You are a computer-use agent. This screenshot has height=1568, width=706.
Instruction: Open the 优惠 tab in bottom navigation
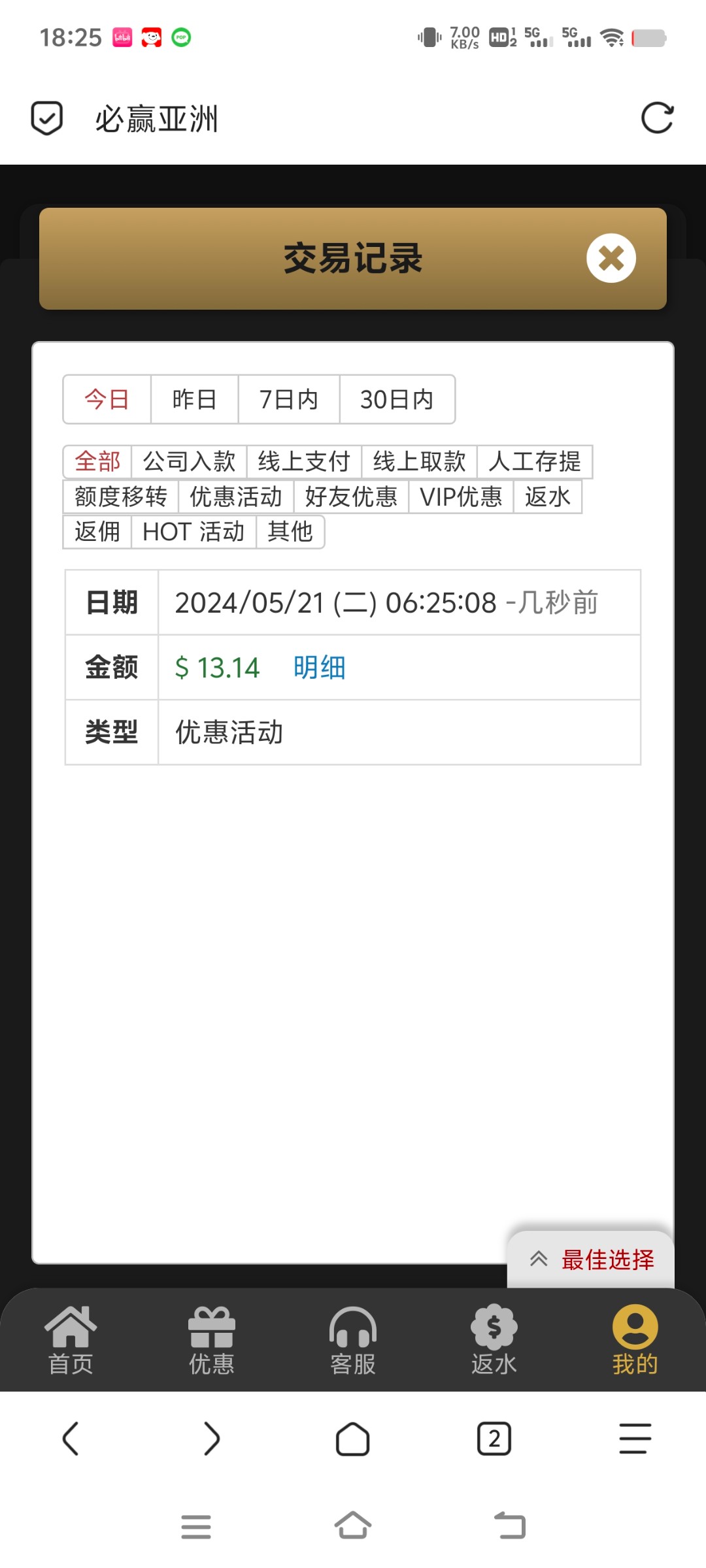(212, 1341)
